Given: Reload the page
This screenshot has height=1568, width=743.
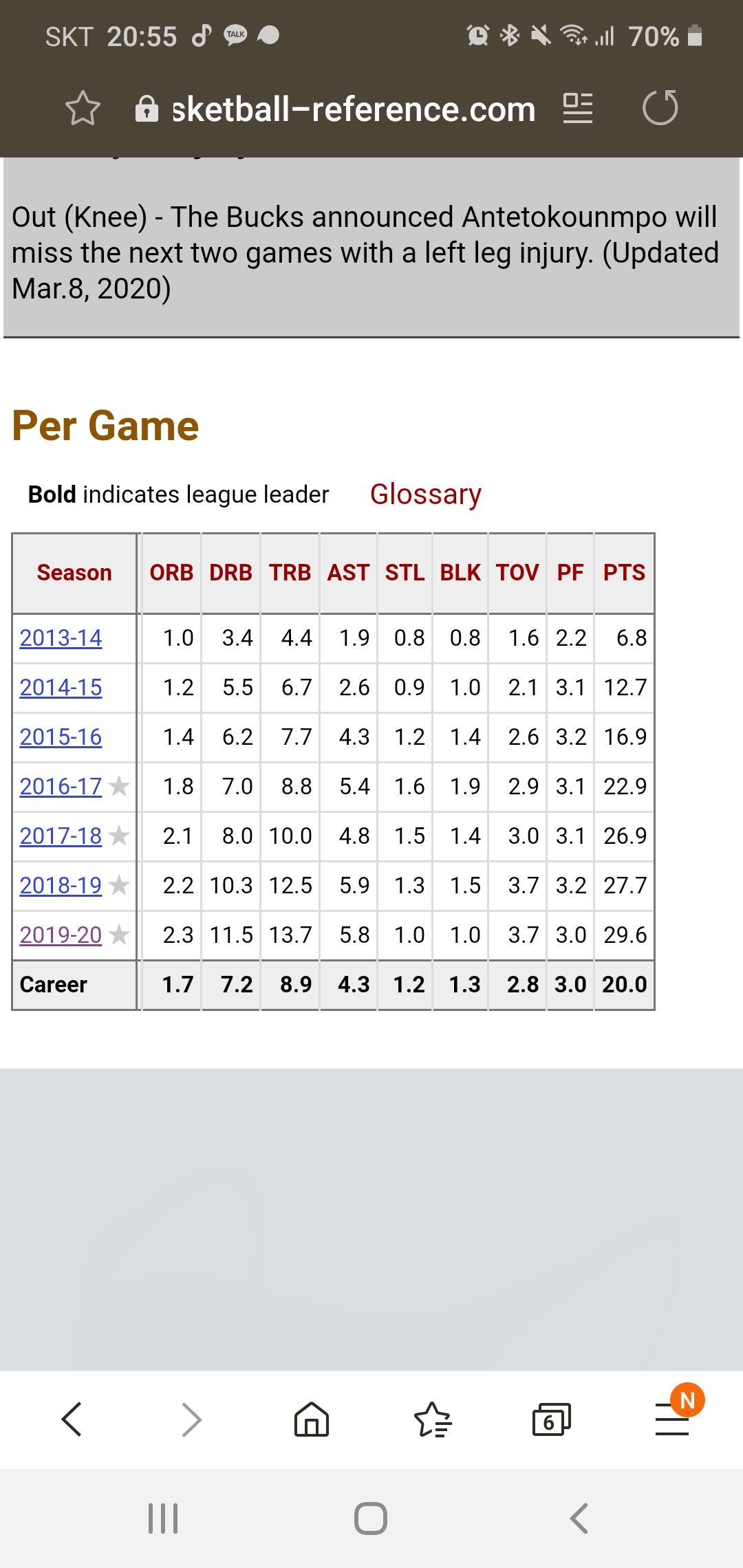Looking at the screenshot, I should coord(660,108).
